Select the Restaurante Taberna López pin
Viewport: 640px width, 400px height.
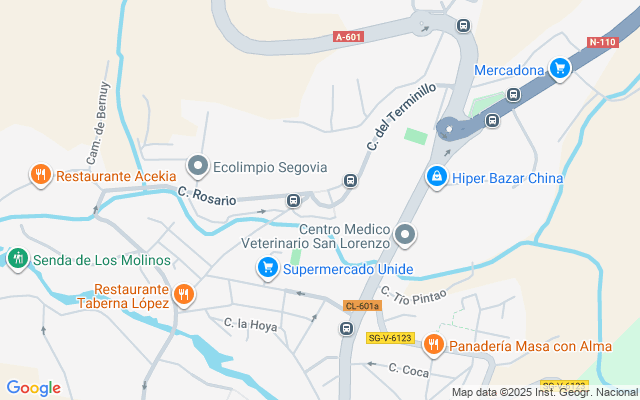coord(183,294)
